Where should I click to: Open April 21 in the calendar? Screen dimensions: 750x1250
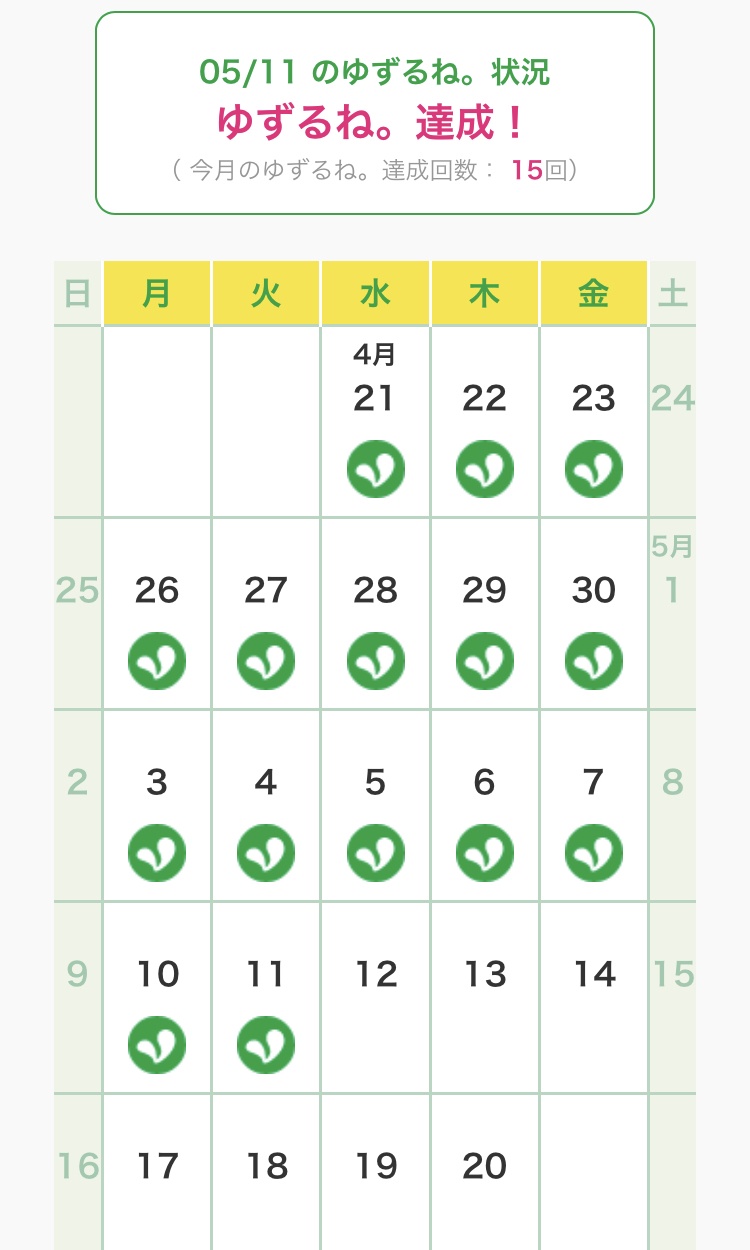pos(375,422)
